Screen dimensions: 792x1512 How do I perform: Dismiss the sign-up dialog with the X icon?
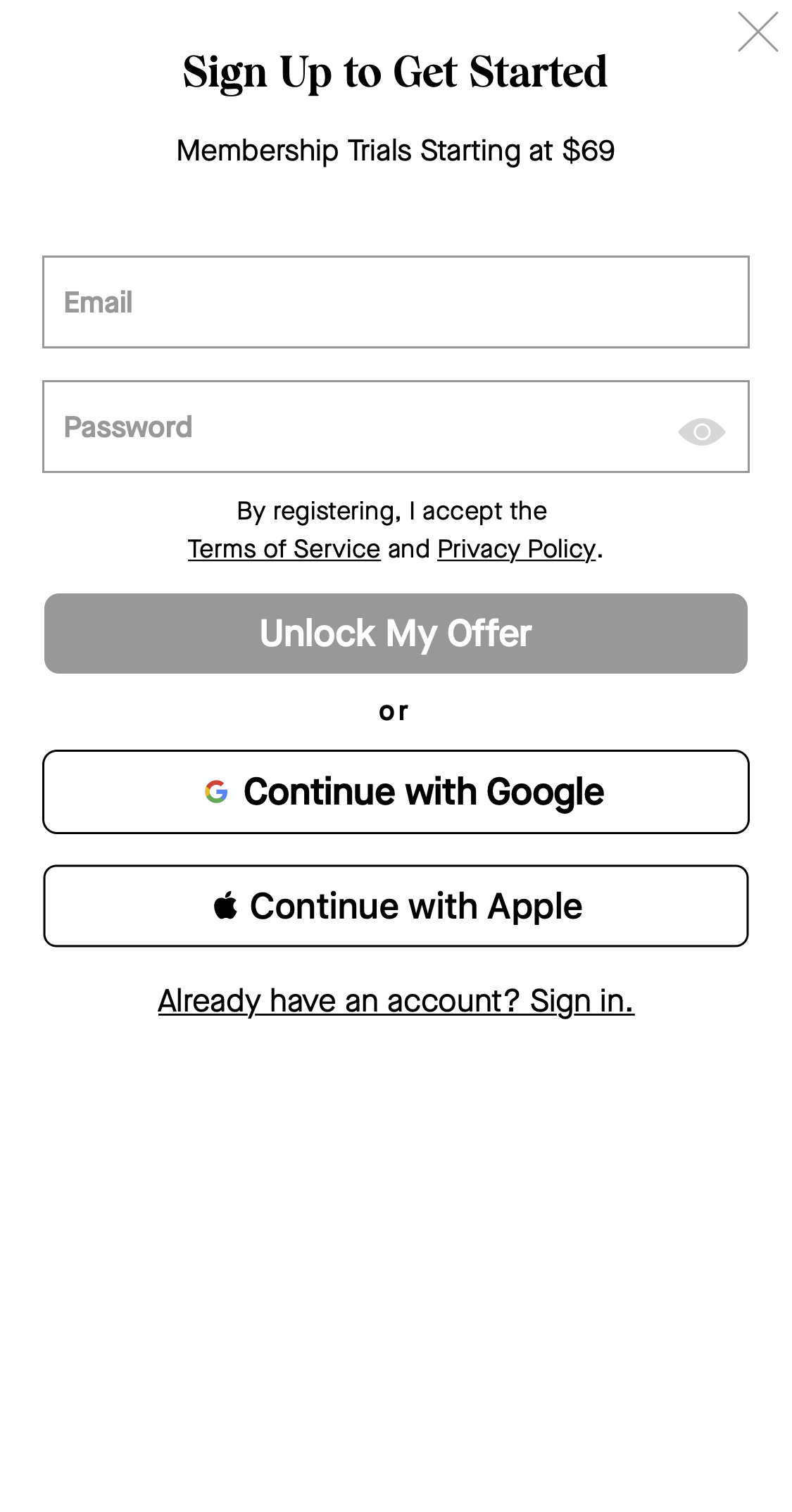click(x=758, y=32)
